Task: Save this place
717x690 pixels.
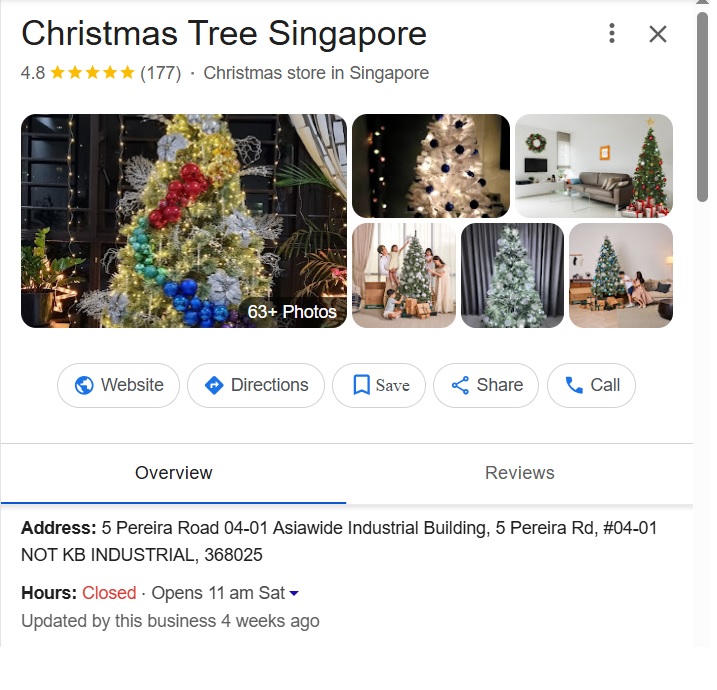Action: coord(378,385)
